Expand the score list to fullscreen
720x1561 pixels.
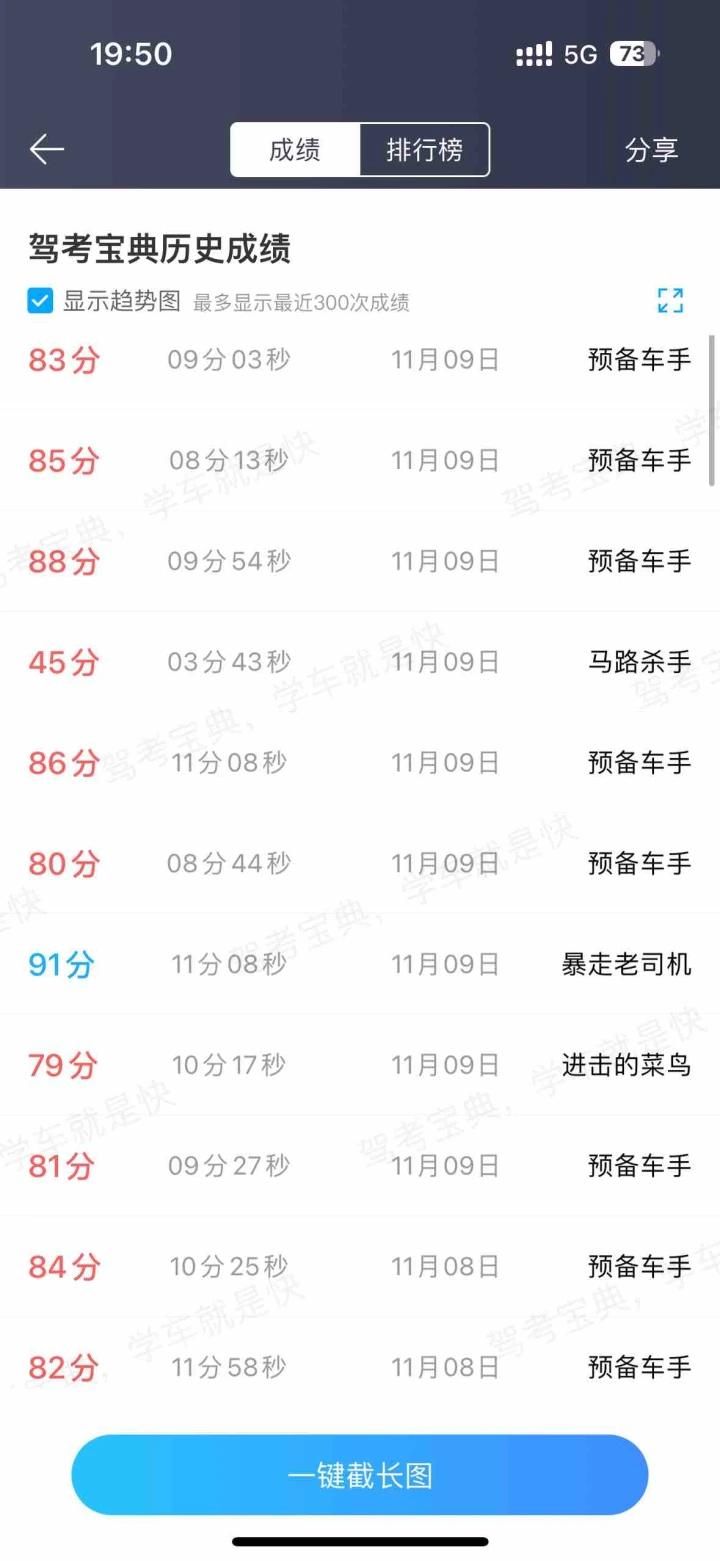[x=670, y=301]
